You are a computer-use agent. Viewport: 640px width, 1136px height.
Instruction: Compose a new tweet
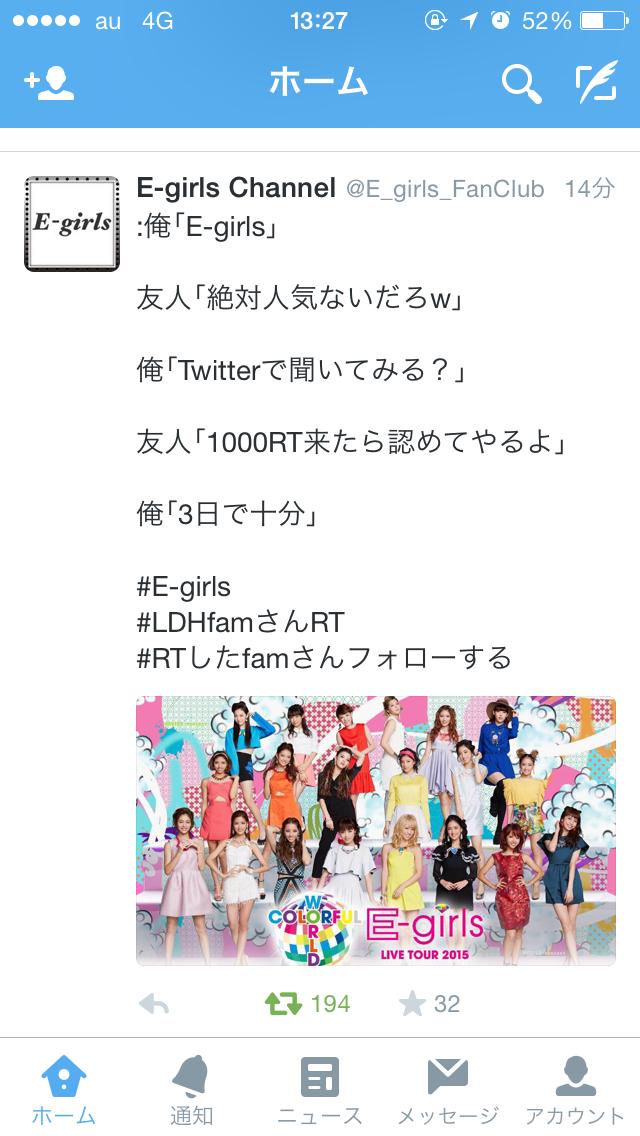pos(596,84)
